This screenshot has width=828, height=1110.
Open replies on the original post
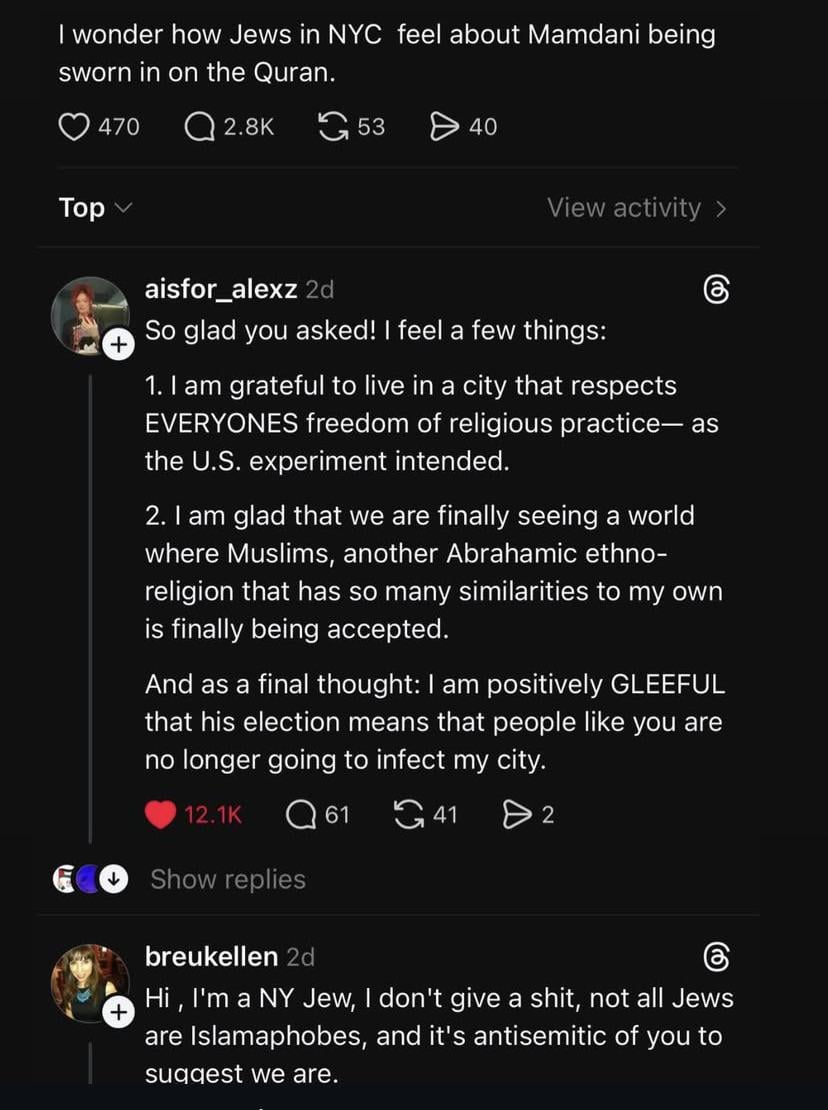click(200, 127)
